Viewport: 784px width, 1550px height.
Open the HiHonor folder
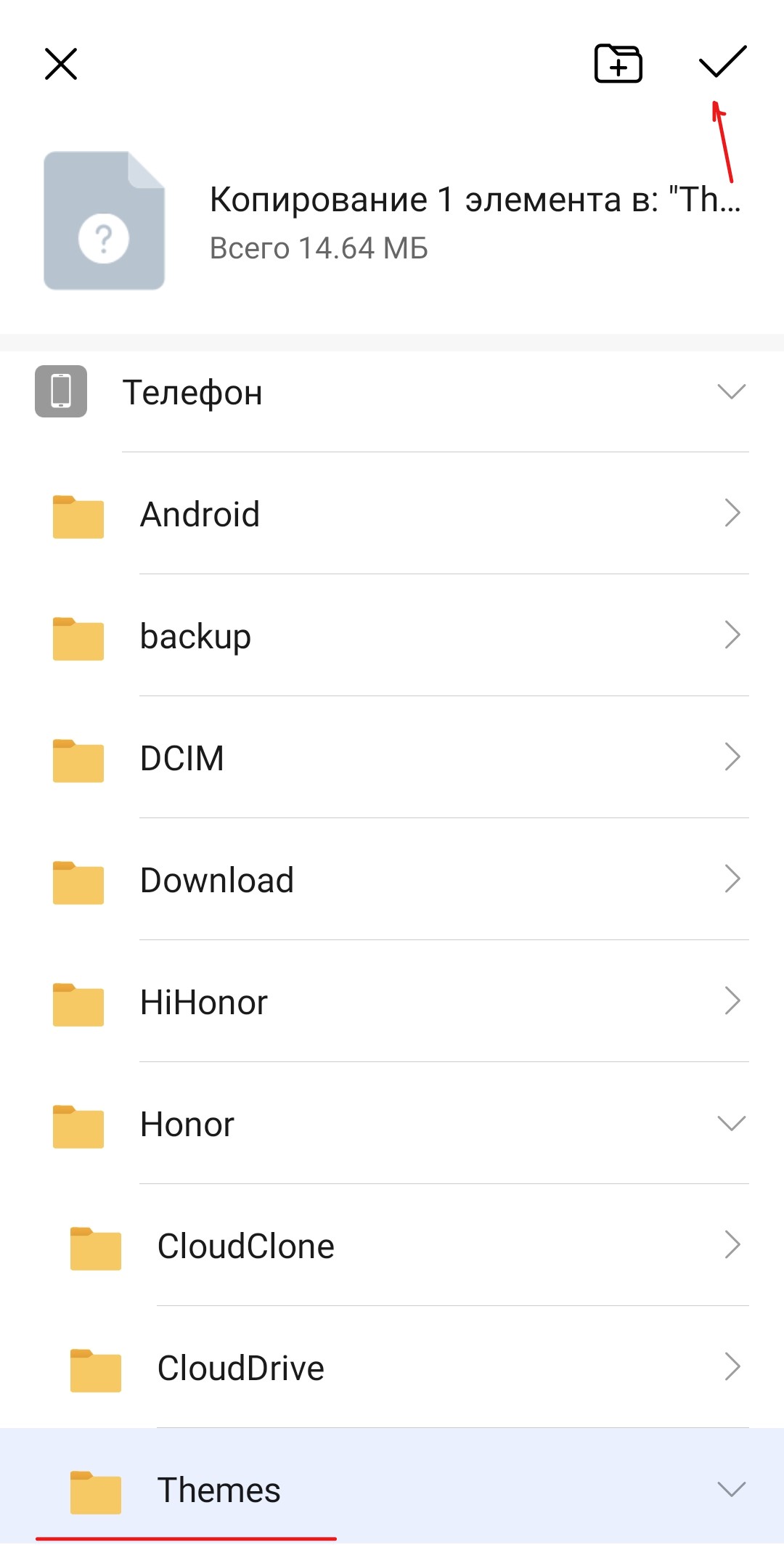(x=204, y=1003)
